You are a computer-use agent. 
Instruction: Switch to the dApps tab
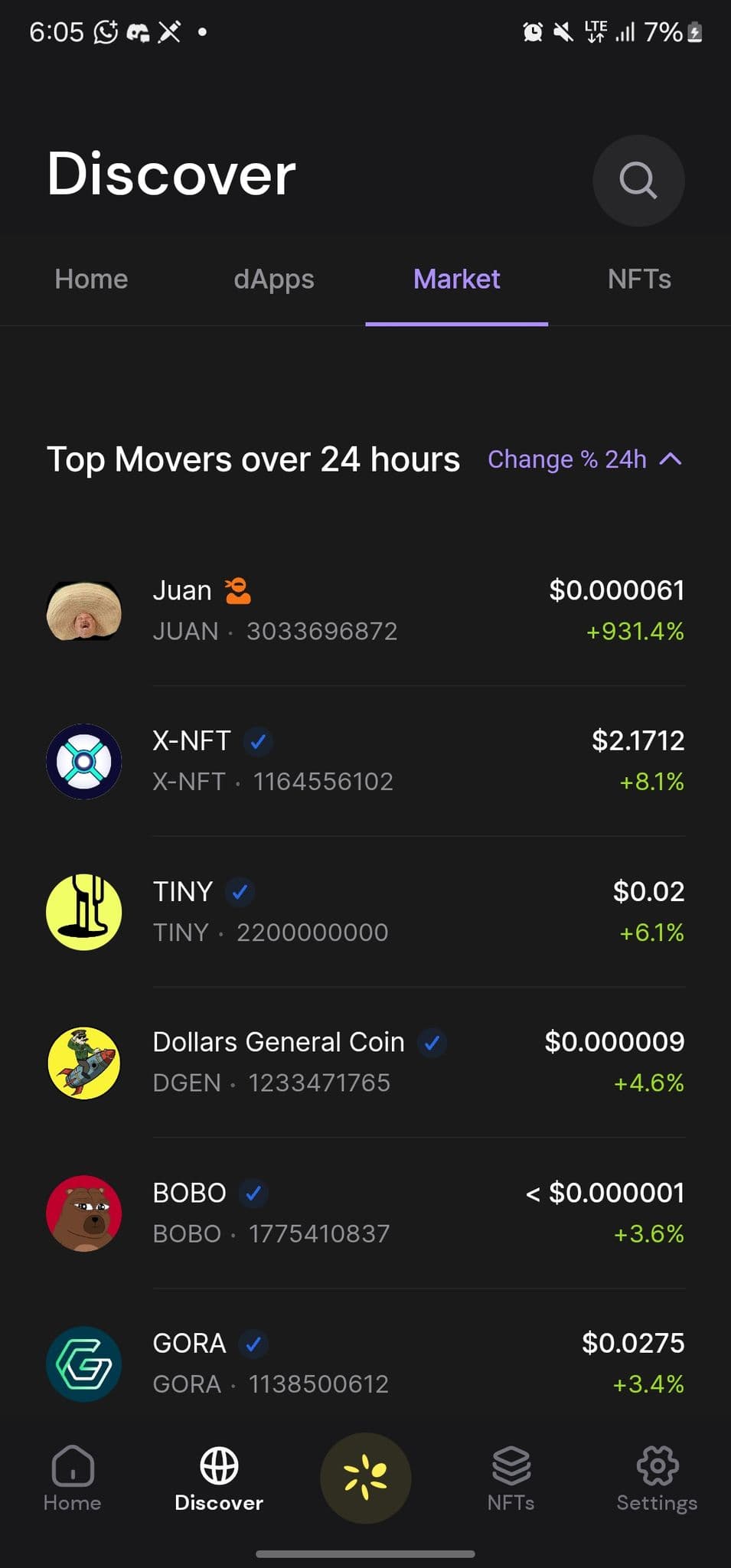(273, 279)
